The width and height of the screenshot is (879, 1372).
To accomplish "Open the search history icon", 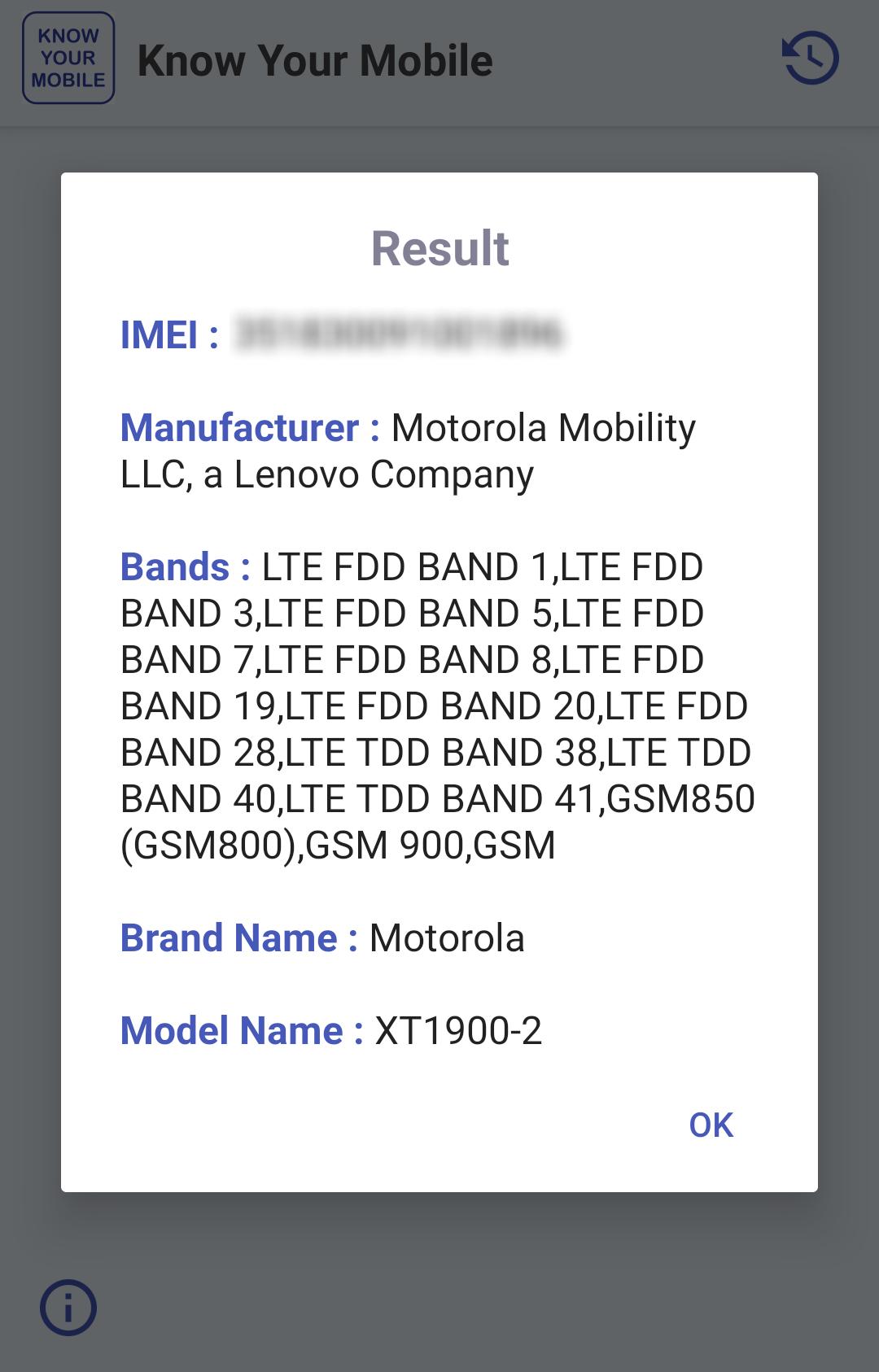I will click(810, 59).
